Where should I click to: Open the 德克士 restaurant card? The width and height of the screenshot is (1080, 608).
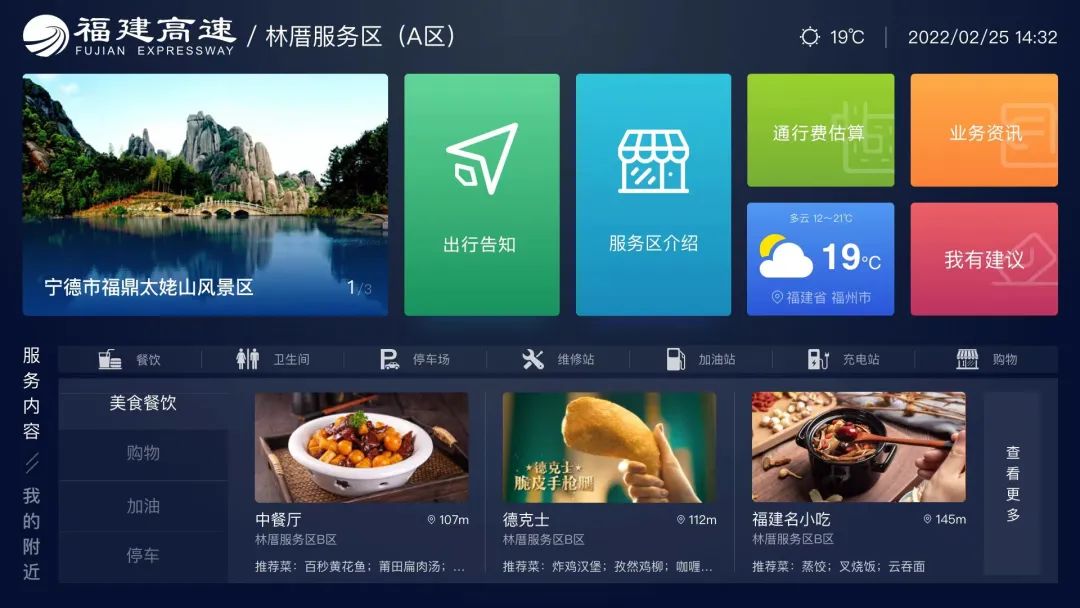tap(609, 482)
